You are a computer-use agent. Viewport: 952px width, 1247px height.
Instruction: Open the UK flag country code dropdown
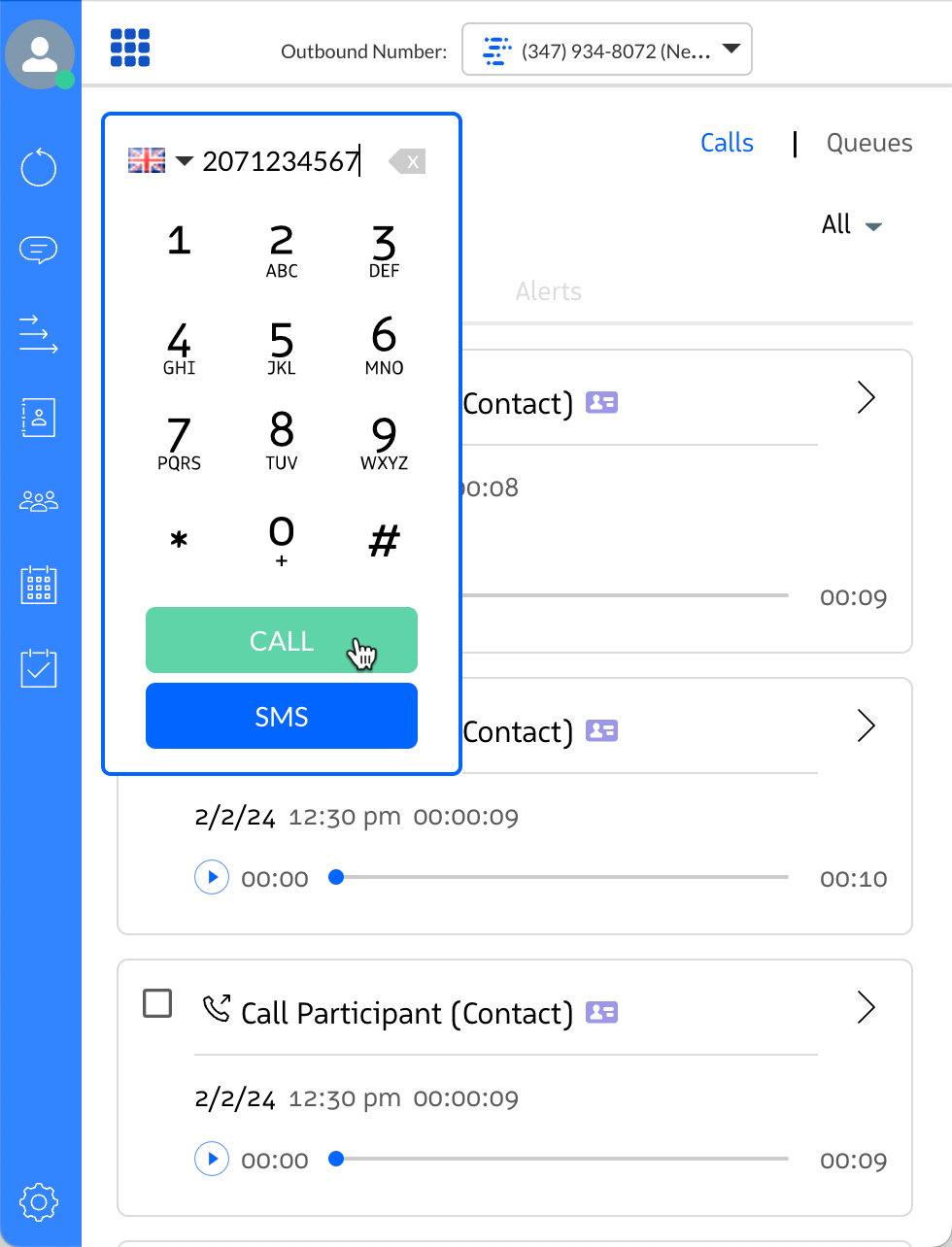[x=160, y=160]
